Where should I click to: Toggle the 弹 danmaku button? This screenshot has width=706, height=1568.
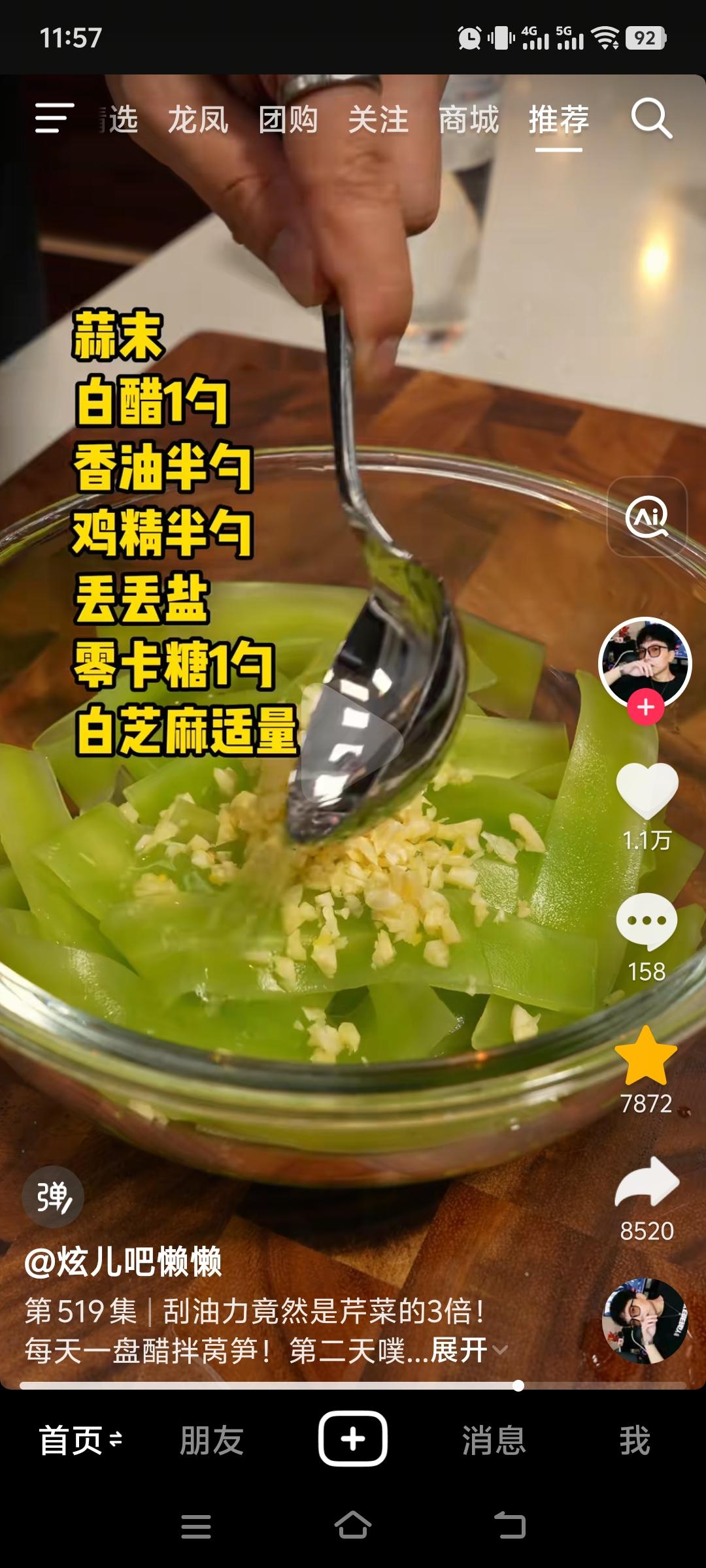tap(53, 1197)
